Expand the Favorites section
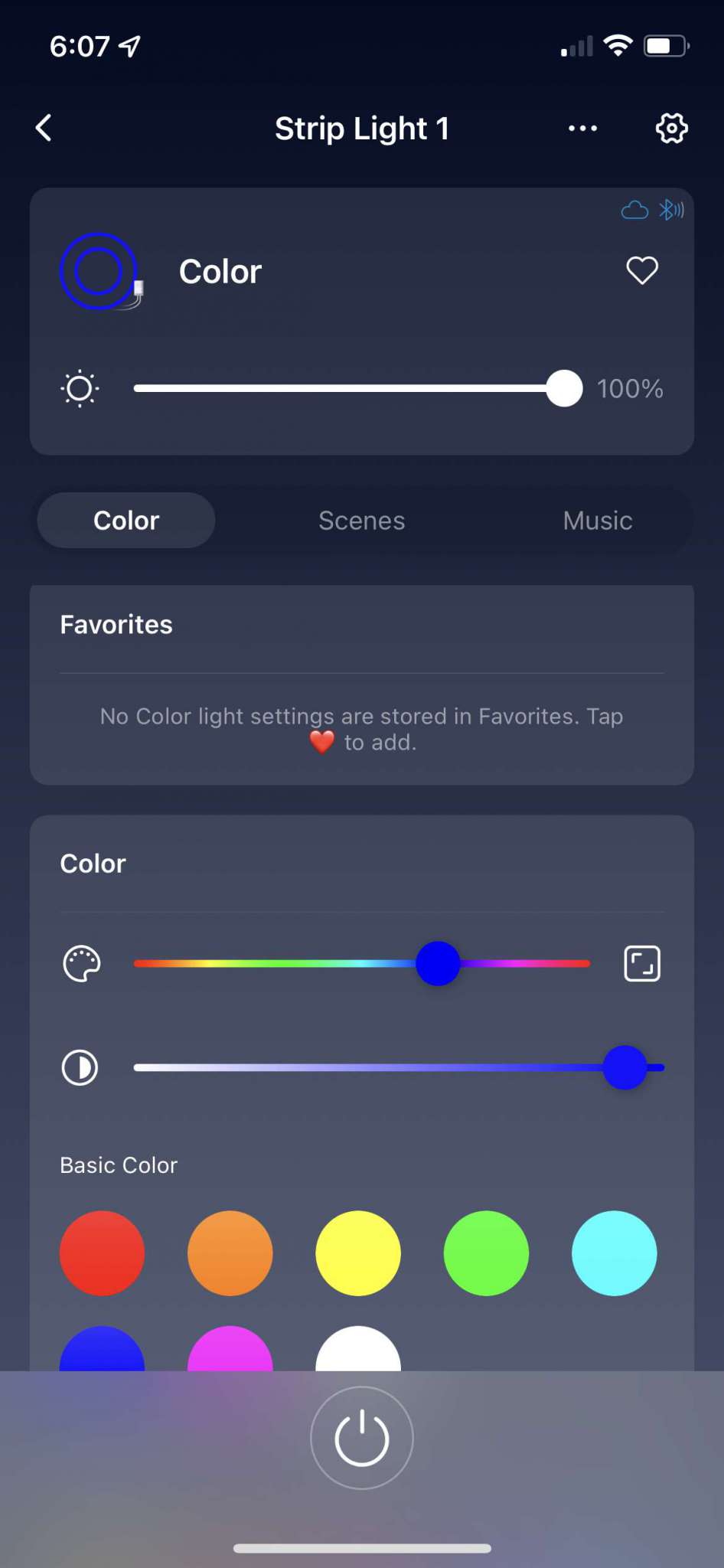 pos(116,624)
